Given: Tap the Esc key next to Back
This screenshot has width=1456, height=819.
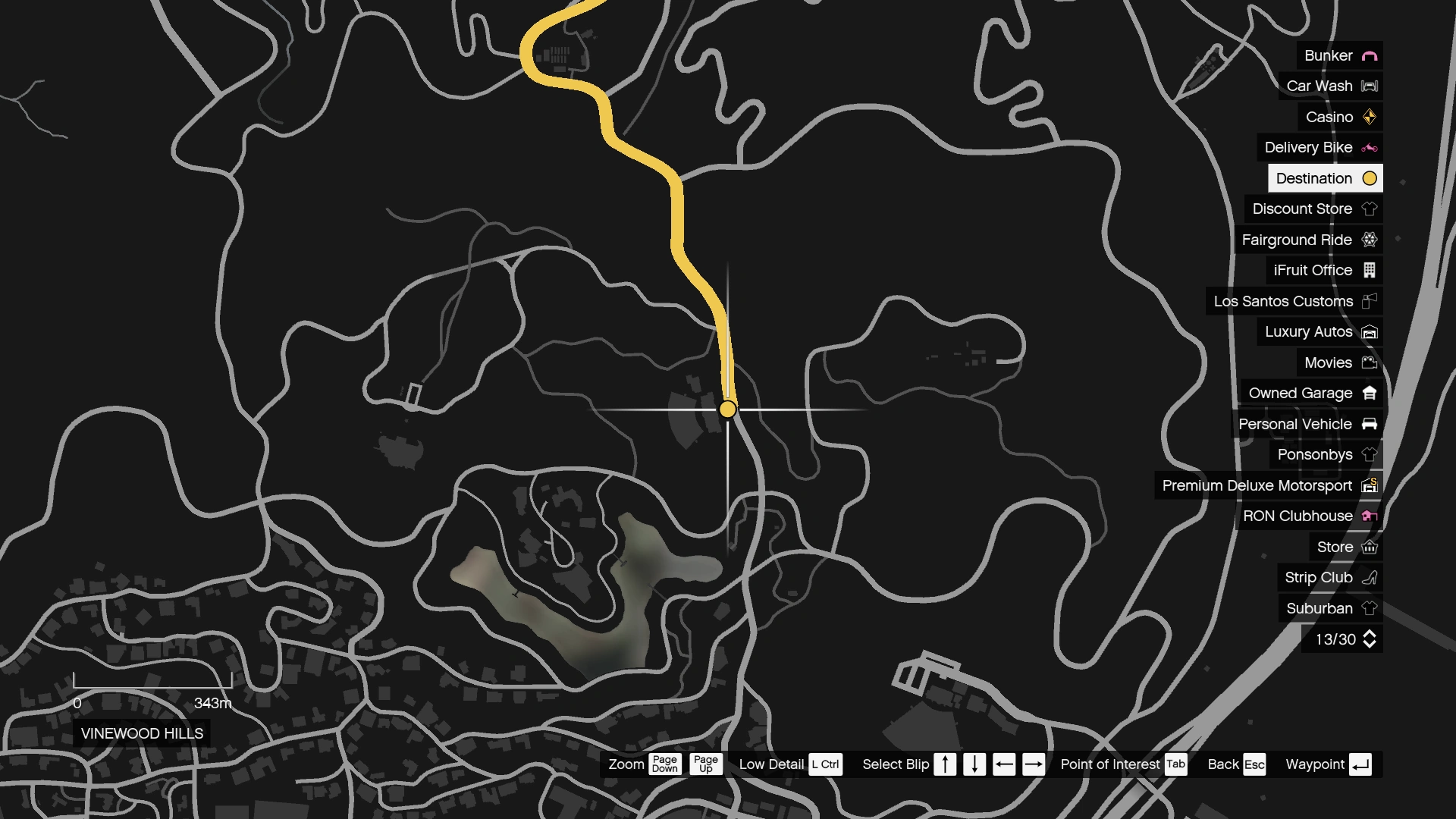Looking at the screenshot, I should pyautogui.click(x=1254, y=764).
